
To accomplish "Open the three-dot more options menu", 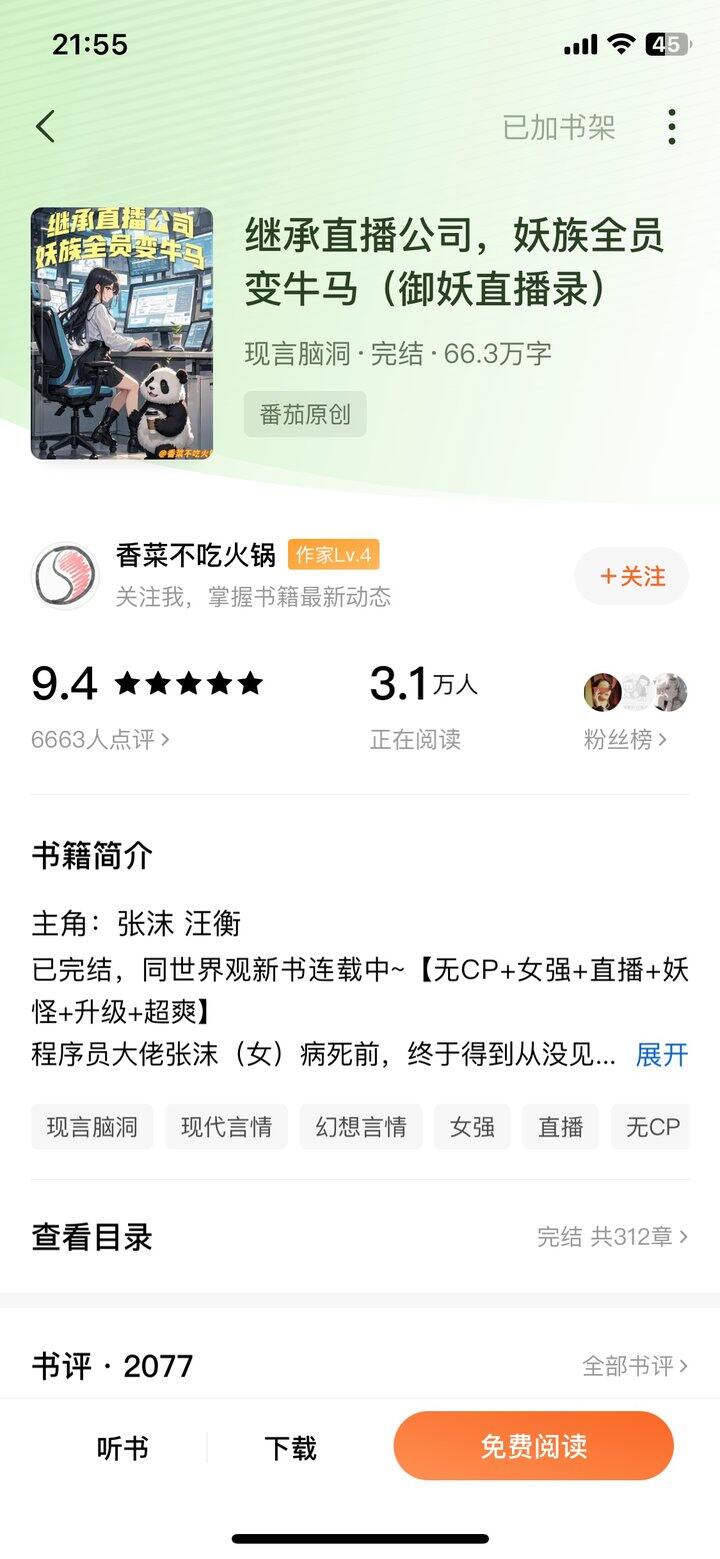I will (671, 127).
